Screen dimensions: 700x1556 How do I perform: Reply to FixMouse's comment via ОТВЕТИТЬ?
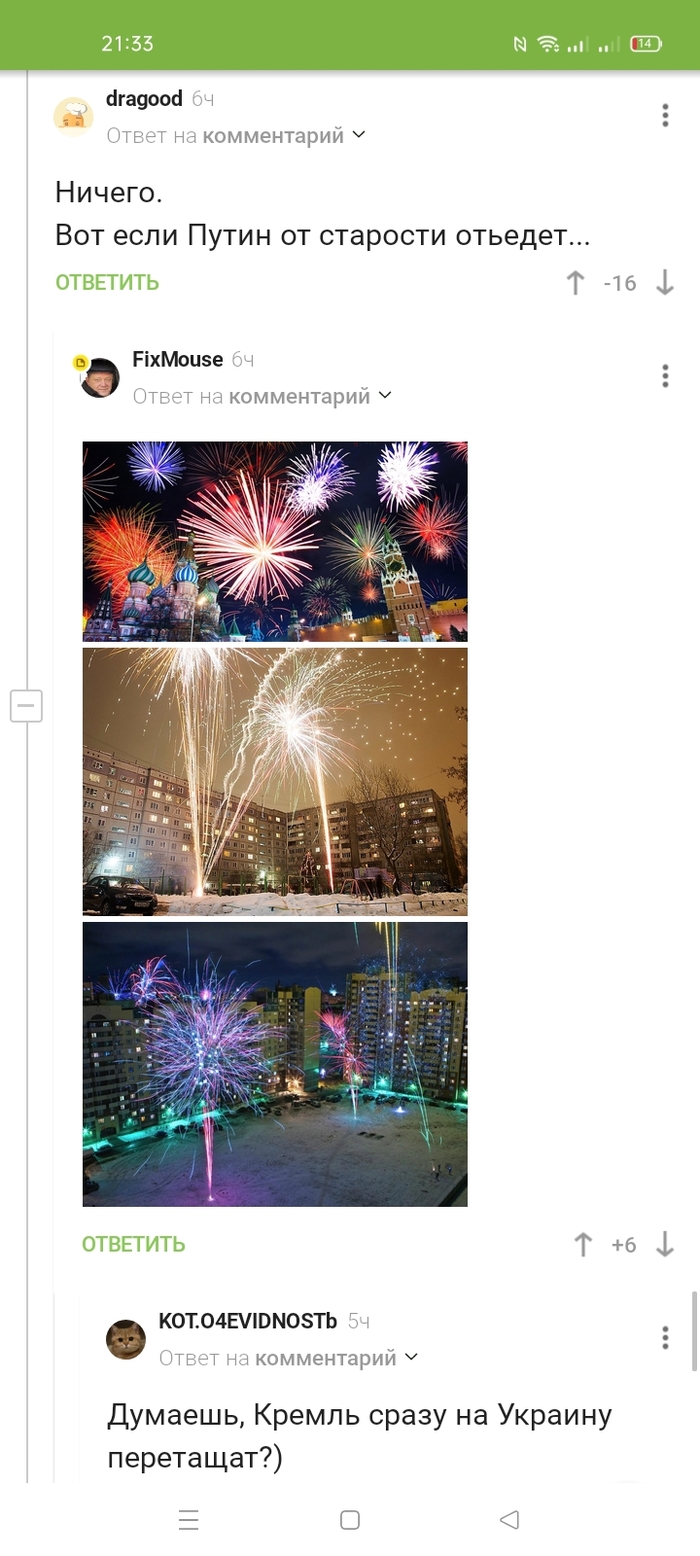point(133,1245)
